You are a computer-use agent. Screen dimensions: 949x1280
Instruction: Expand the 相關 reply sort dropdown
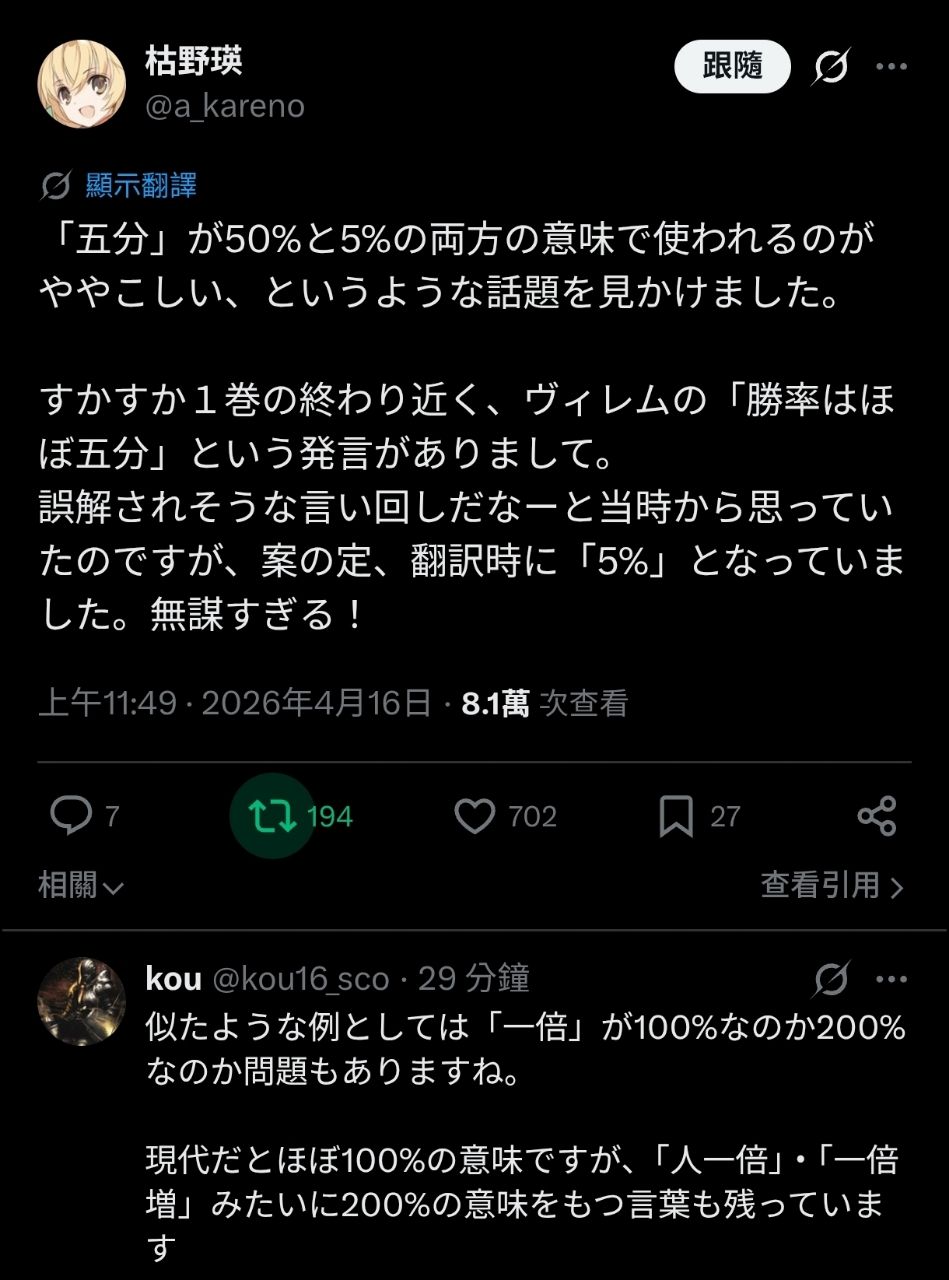coord(81,885)
